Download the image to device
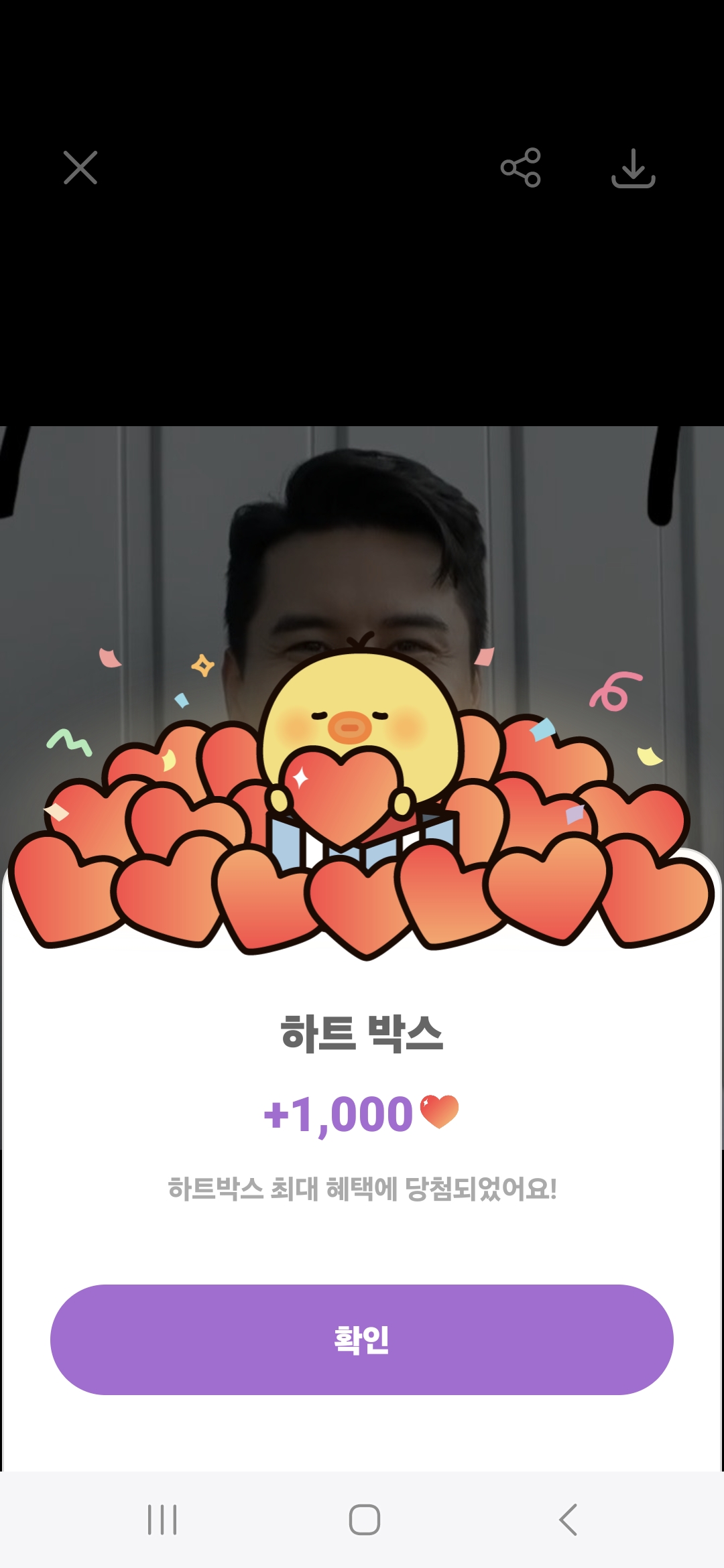The height and width of the screenshot is (1568, 724). 633,168
